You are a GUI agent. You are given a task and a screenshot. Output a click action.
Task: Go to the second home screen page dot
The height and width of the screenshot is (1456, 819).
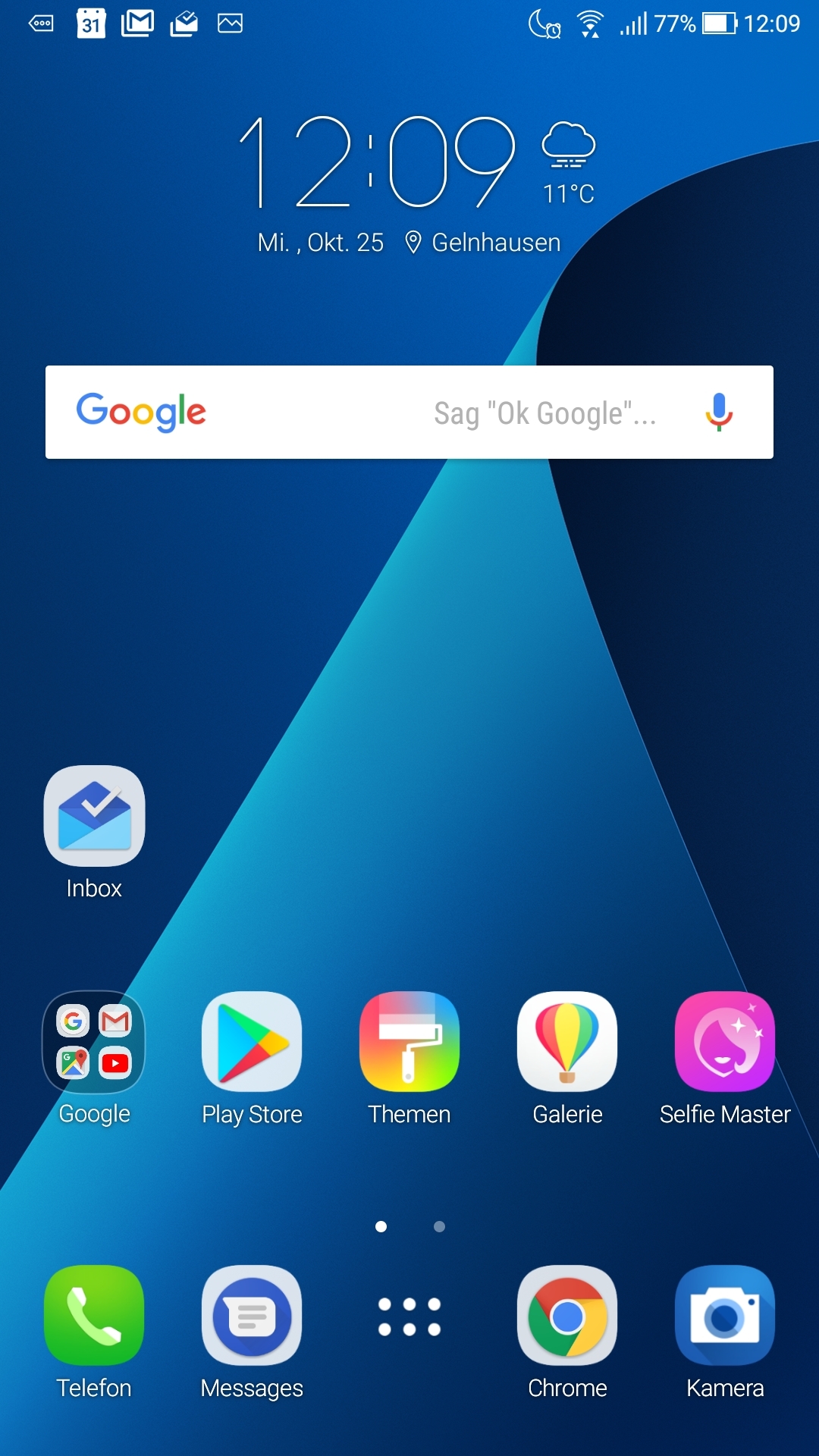pos(439,1226)
